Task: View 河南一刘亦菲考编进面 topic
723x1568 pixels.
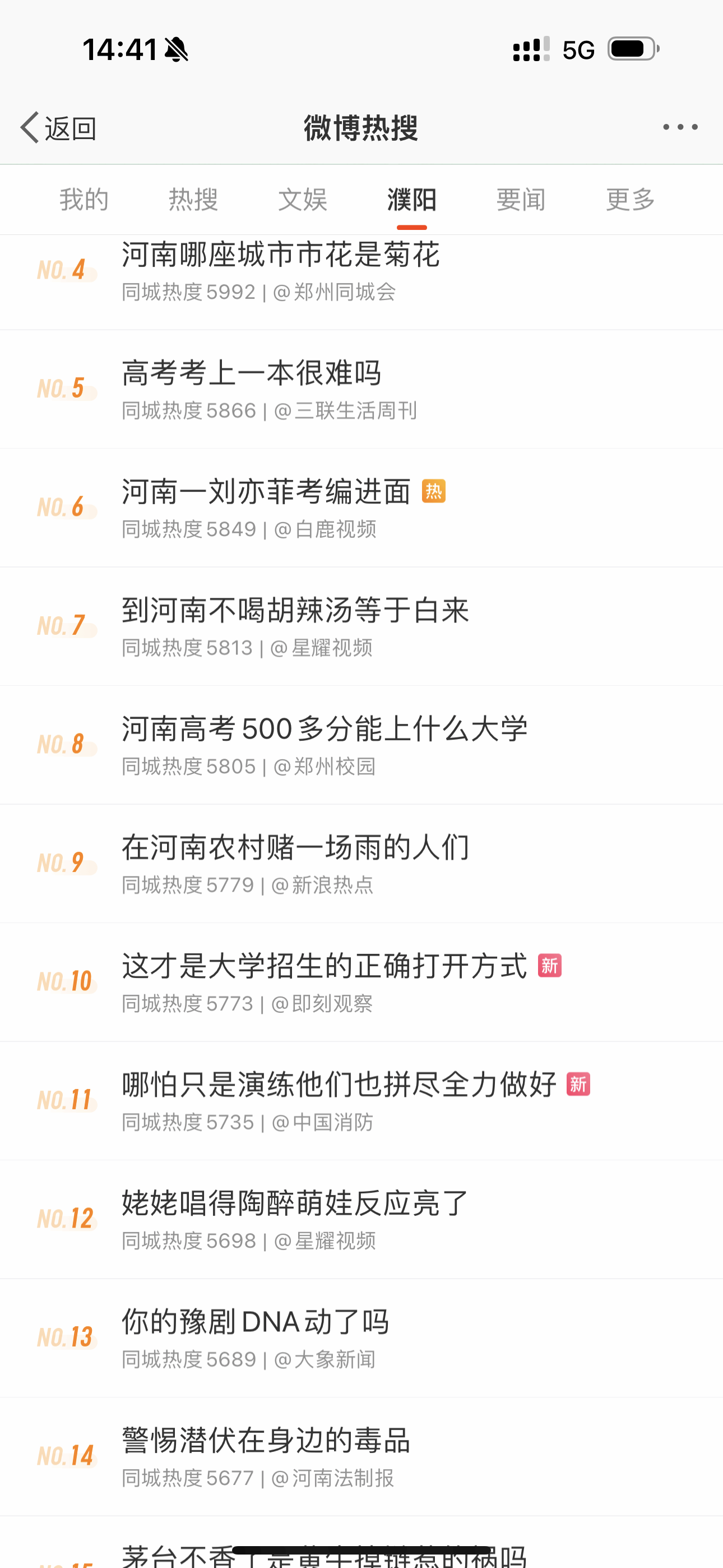Action: [x=361, y=508]
